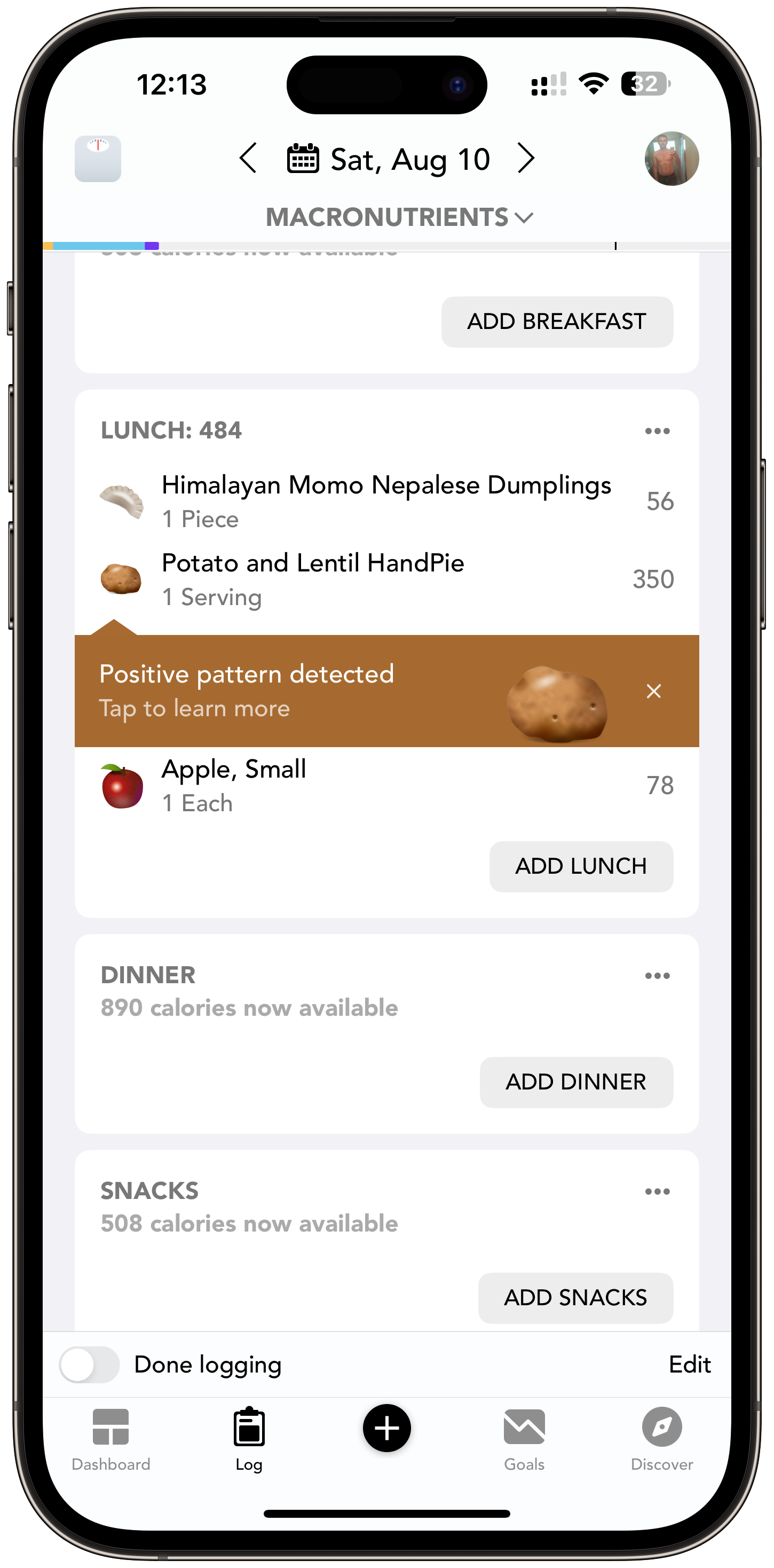774x1568 pixels.
Task: Open the Lunch options menu
Action: 657,431
